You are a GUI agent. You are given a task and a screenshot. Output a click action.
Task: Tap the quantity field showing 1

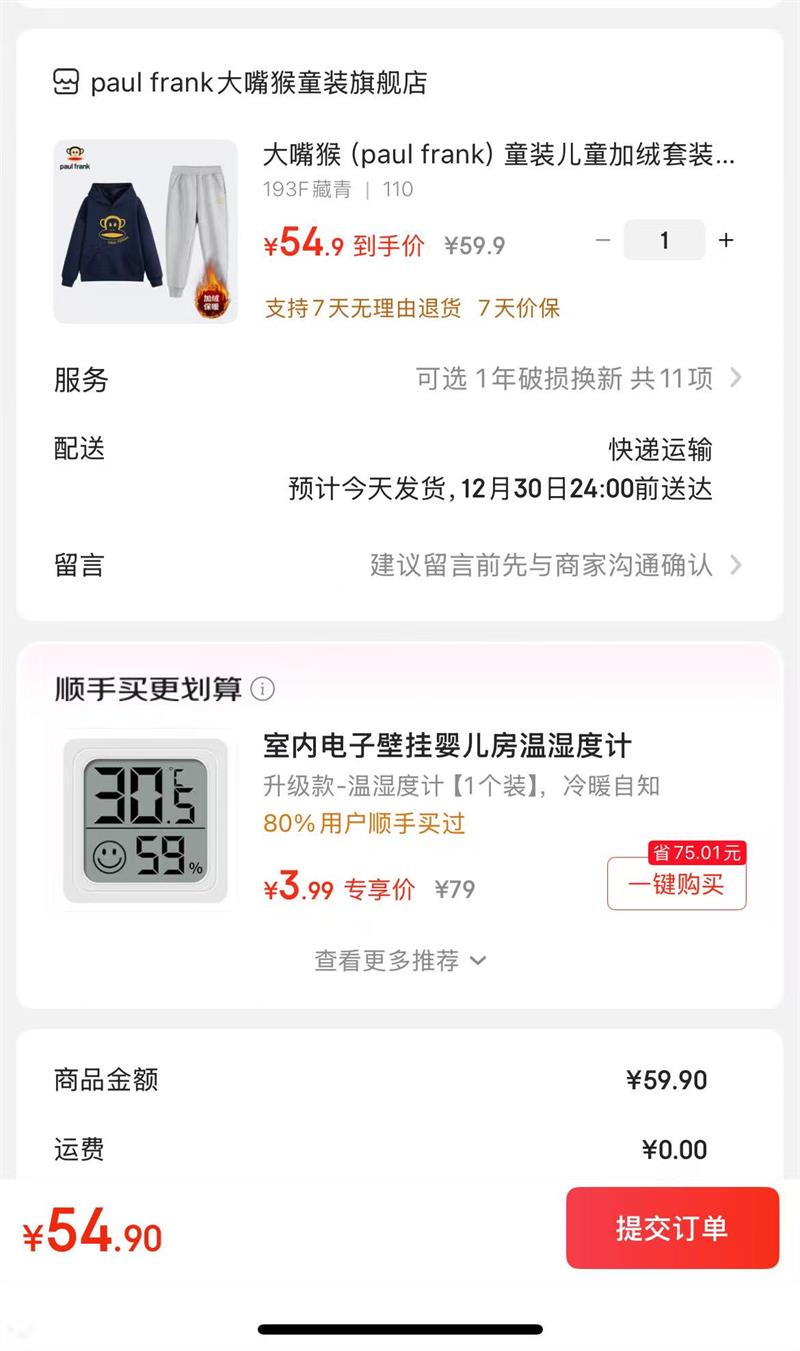664,240
